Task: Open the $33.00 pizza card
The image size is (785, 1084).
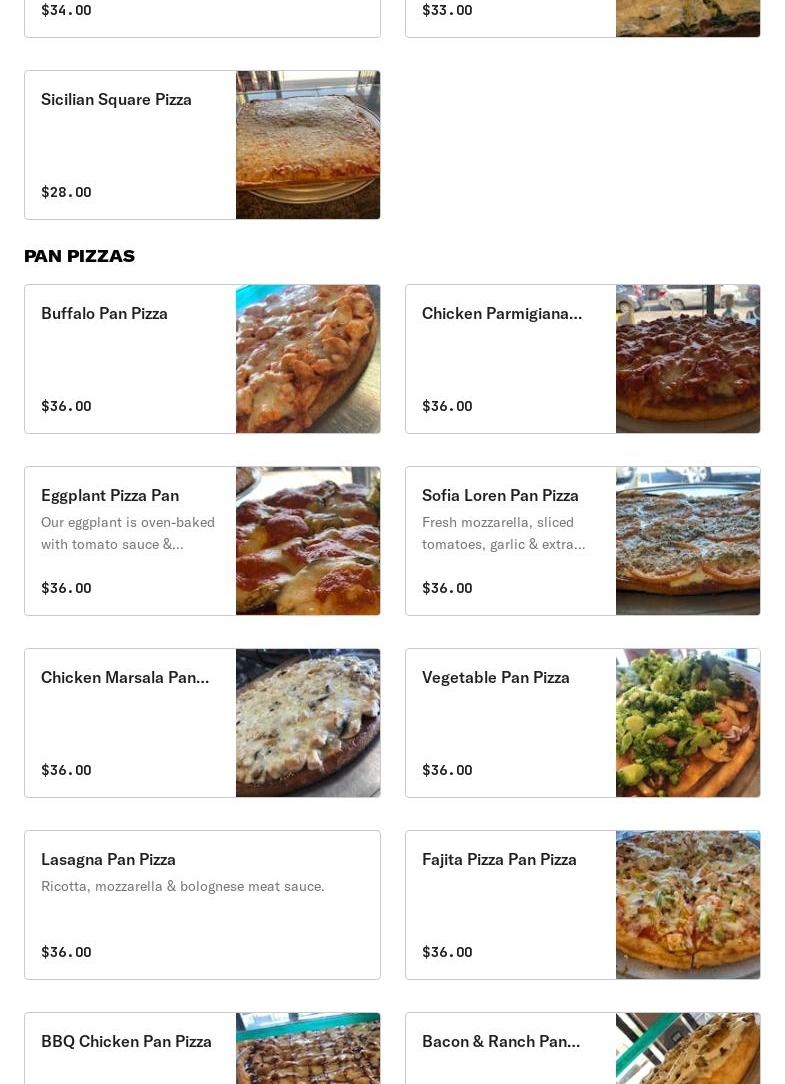Action: (582, 17)
